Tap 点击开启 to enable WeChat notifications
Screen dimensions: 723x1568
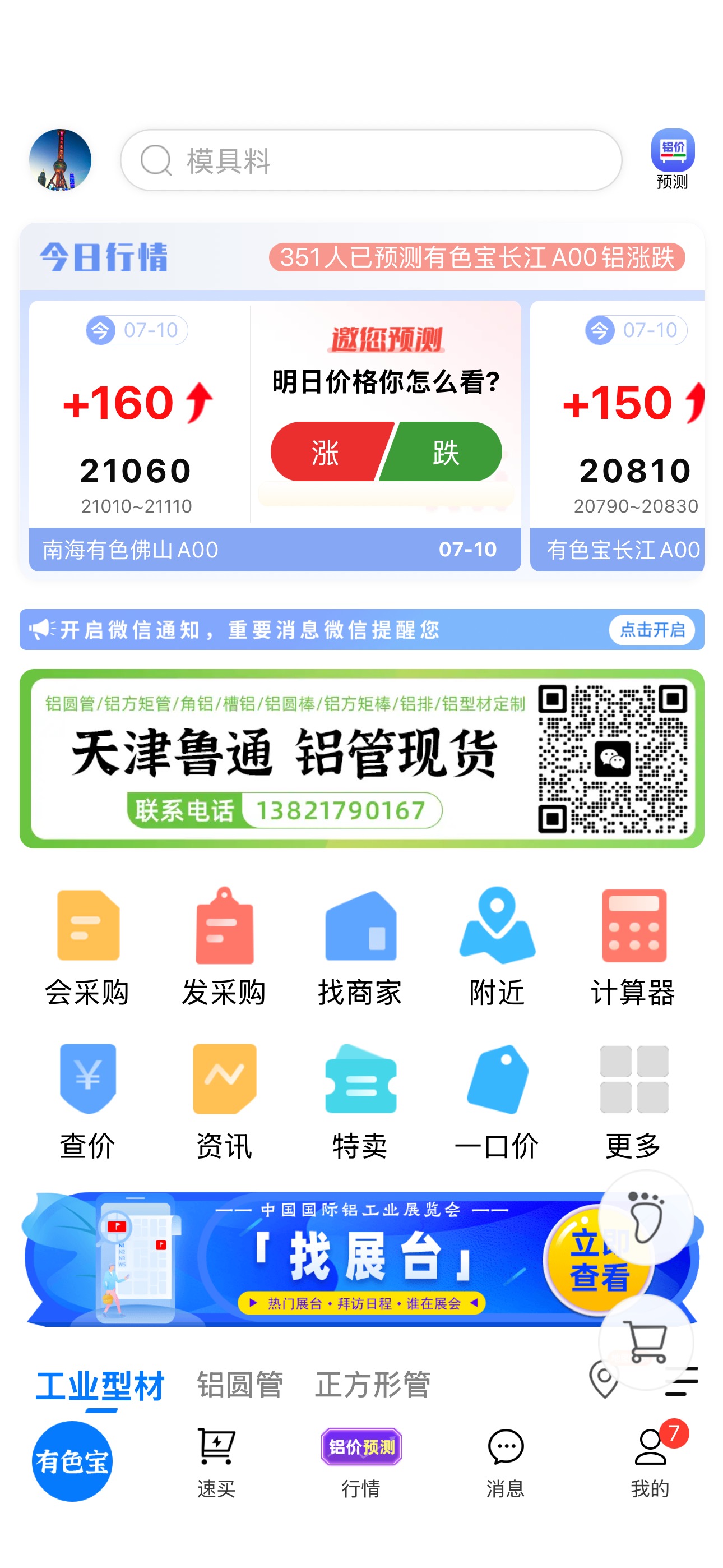(x=652, y=629)
